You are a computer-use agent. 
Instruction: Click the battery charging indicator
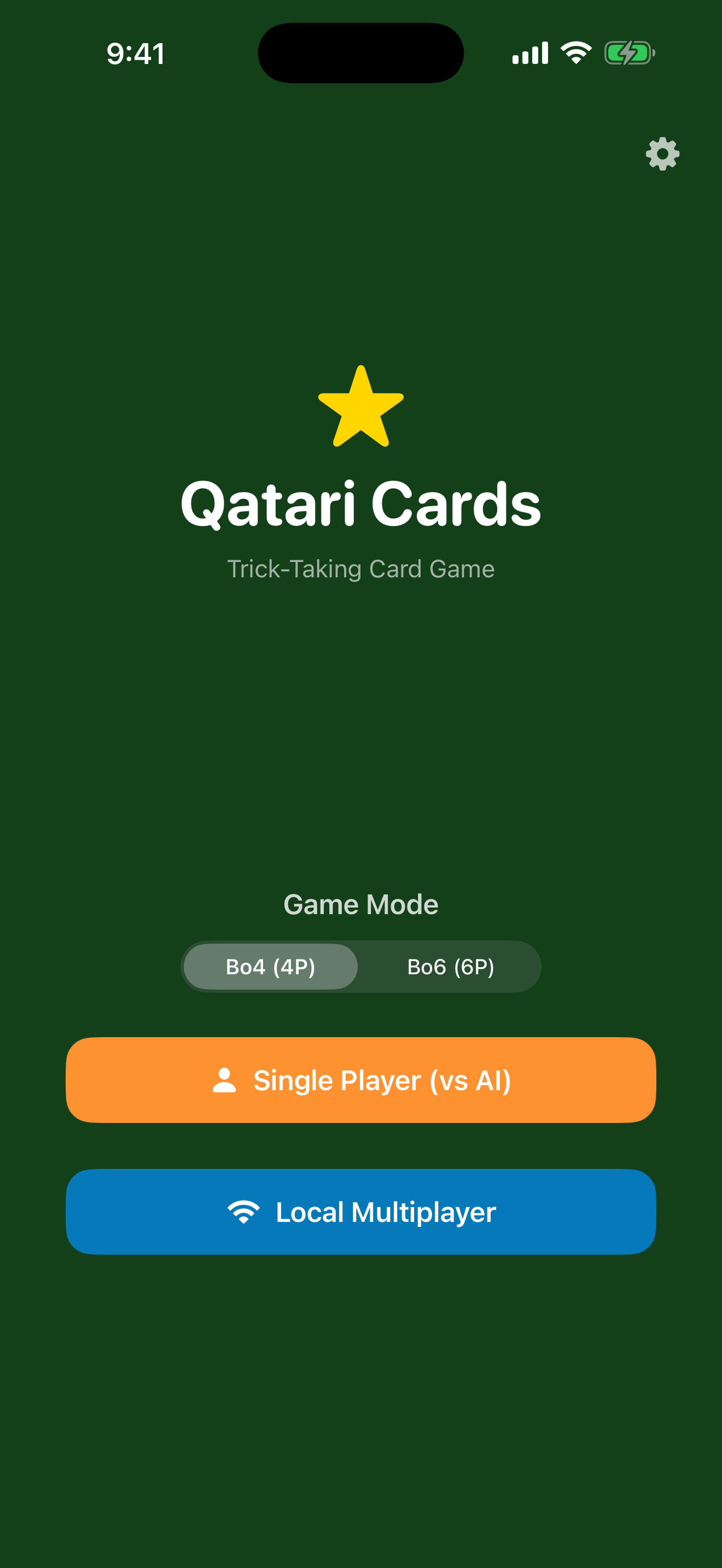(627, 52)
